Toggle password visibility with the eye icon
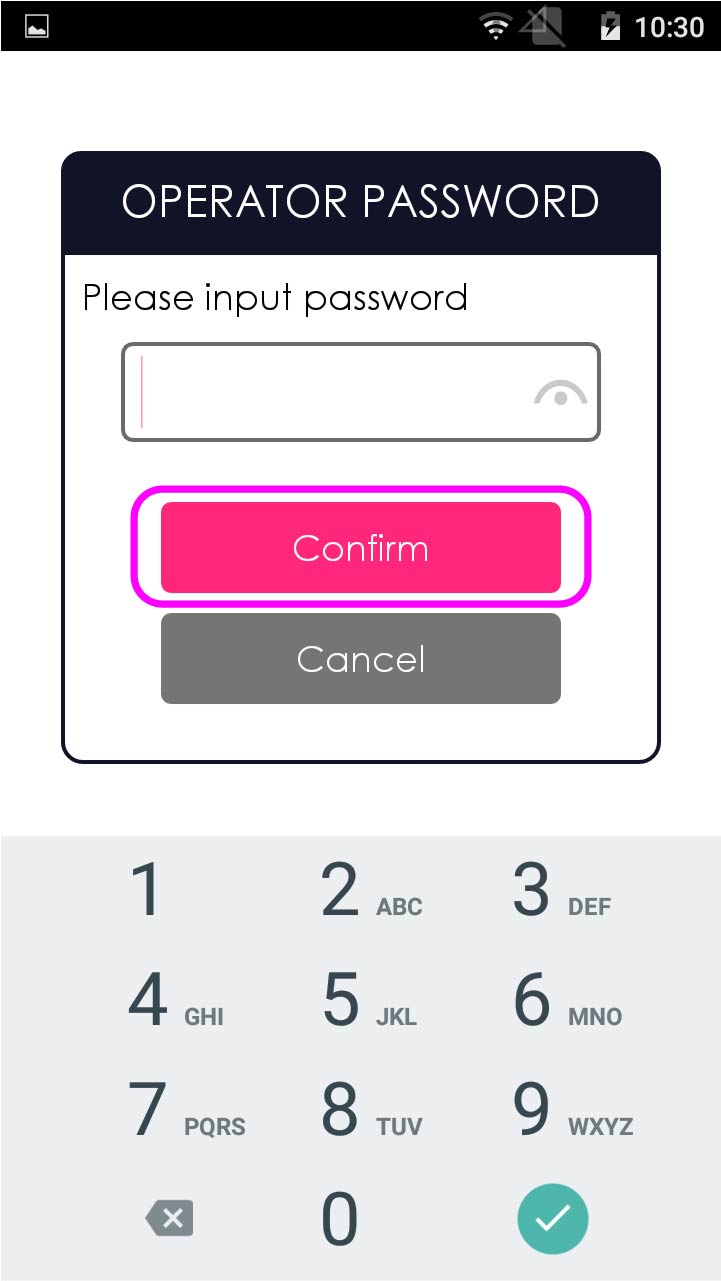This screenshot has width=721, height=1281. click(x=560, y=394)
